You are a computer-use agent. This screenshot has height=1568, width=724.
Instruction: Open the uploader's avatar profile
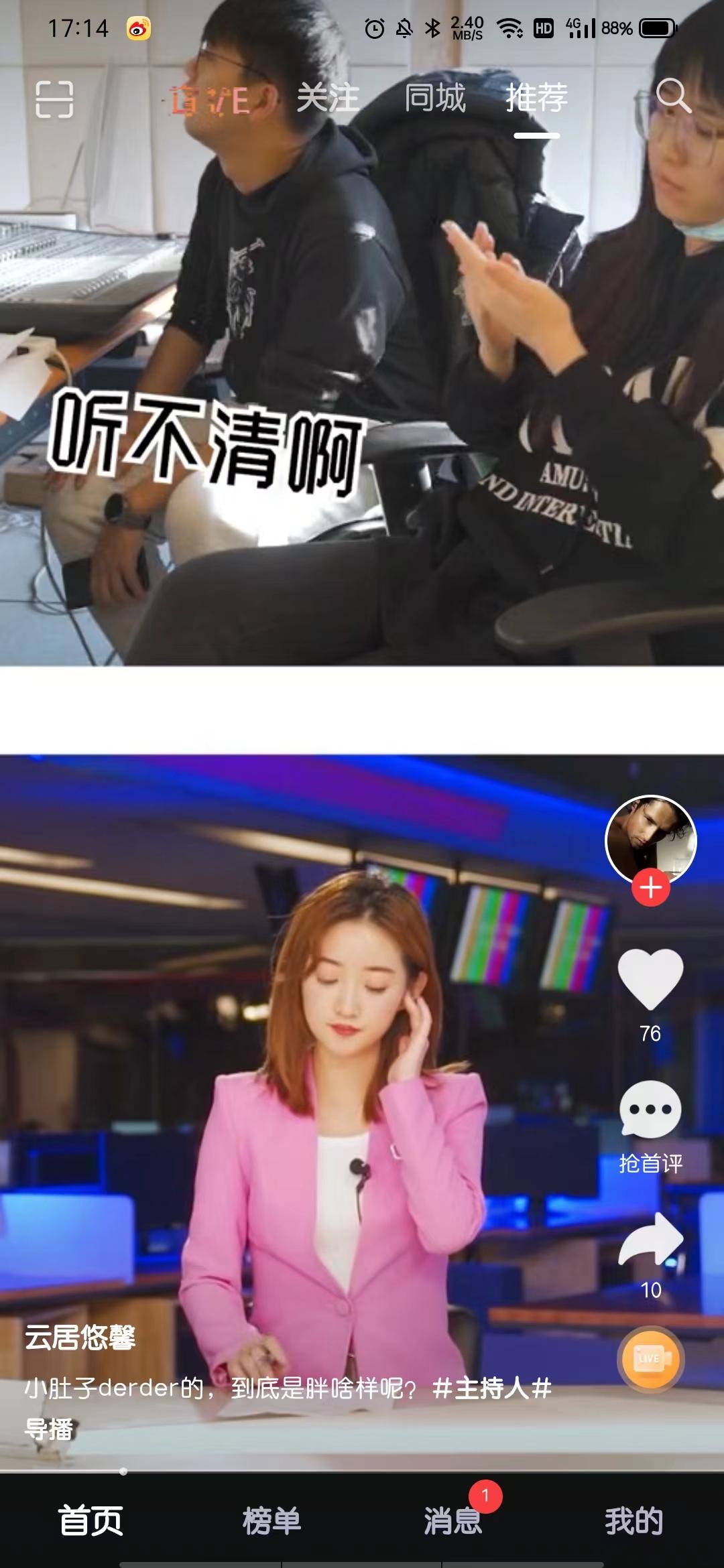[x=650, y=840]
